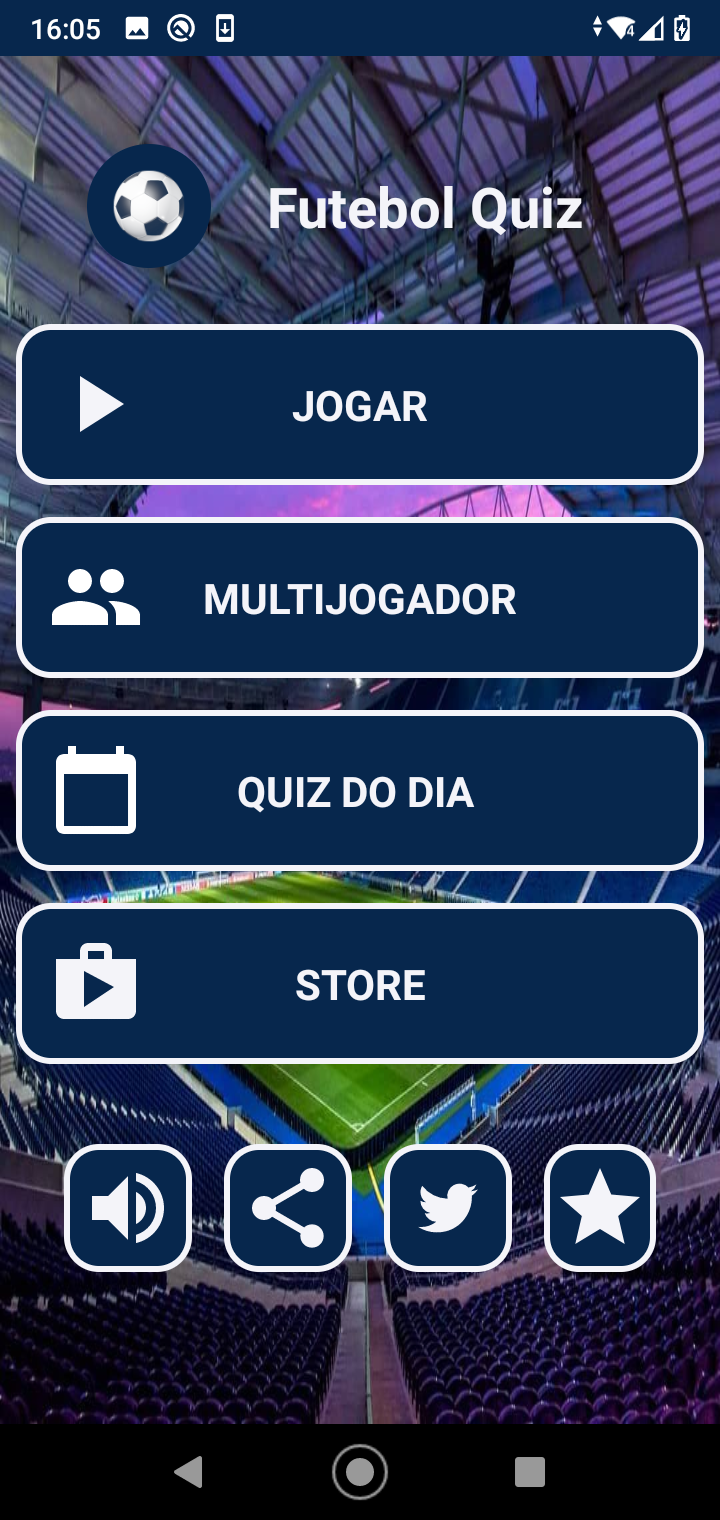Open the recent apps overview
The image size is (720, 1520).
point(530,1472)
